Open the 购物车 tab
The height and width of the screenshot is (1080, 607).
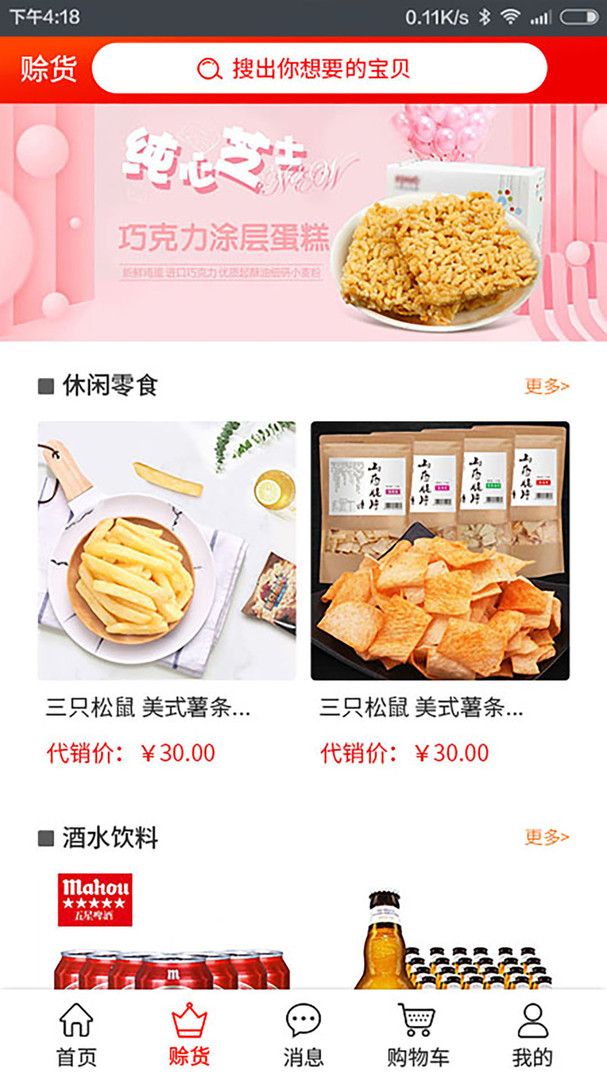pyautogui.click(x=418, y=1036)
